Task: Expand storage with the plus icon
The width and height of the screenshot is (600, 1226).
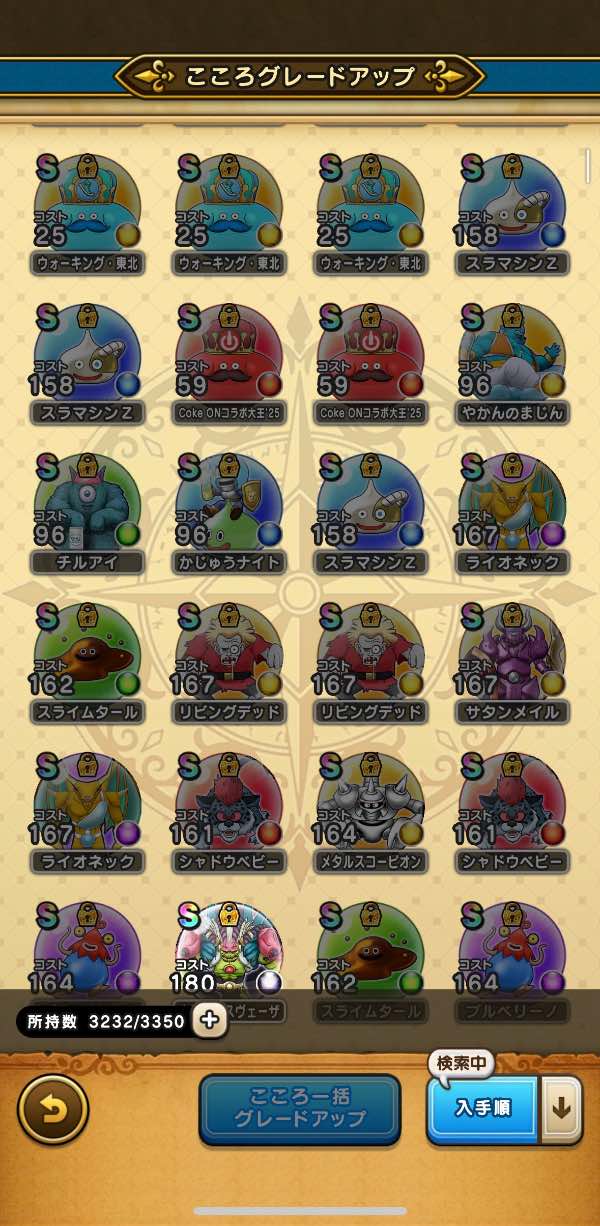Action: pos(210,1021)
